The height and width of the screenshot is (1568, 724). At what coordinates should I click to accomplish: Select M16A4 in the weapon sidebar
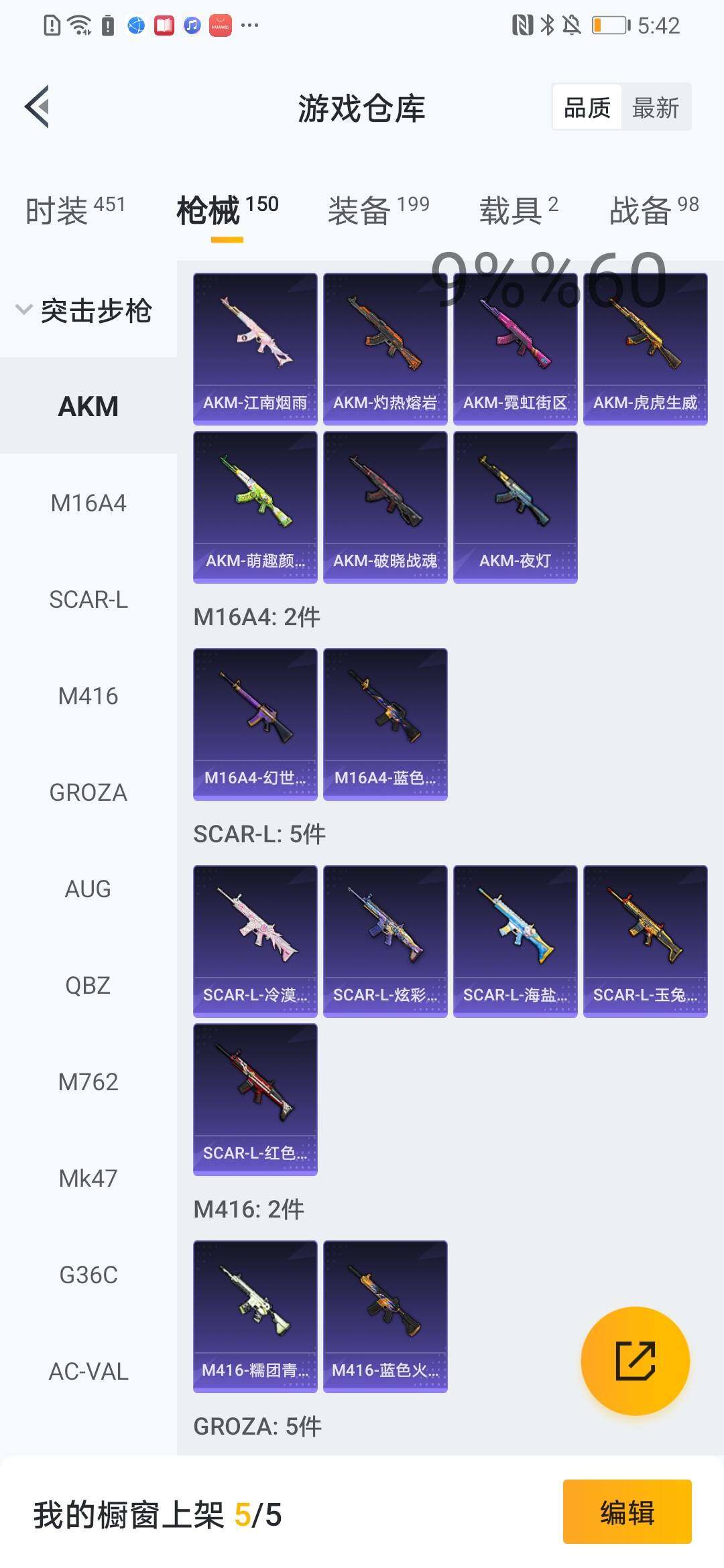(88, 503)
